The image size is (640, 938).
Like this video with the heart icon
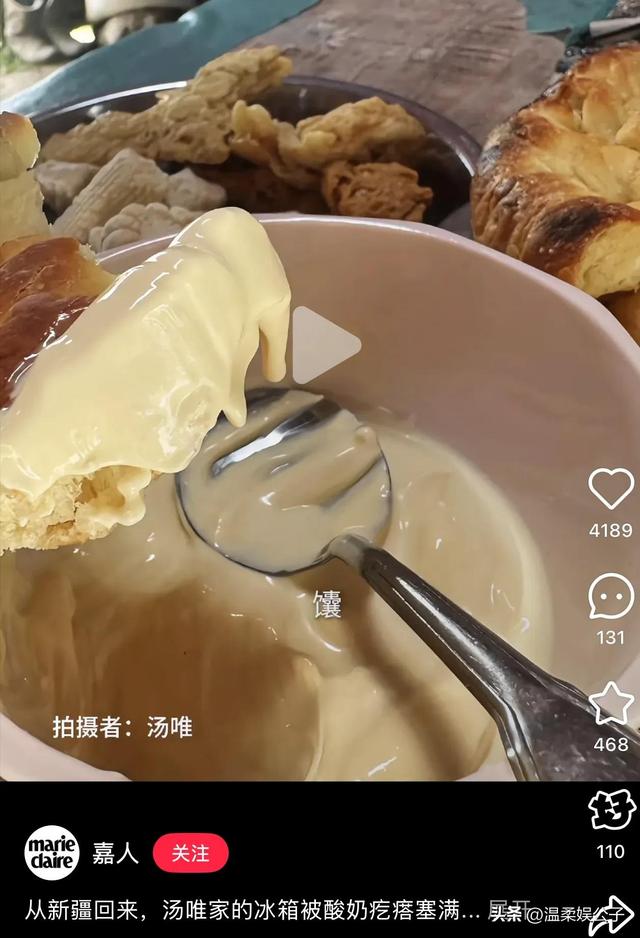click(x=611, y=489)
